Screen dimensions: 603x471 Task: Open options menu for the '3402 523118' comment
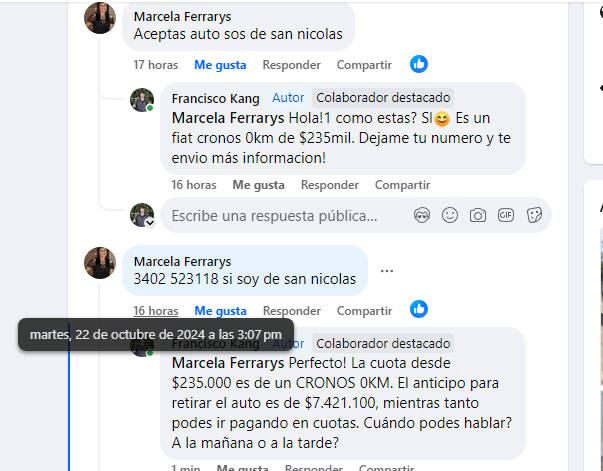pos(387,270)
